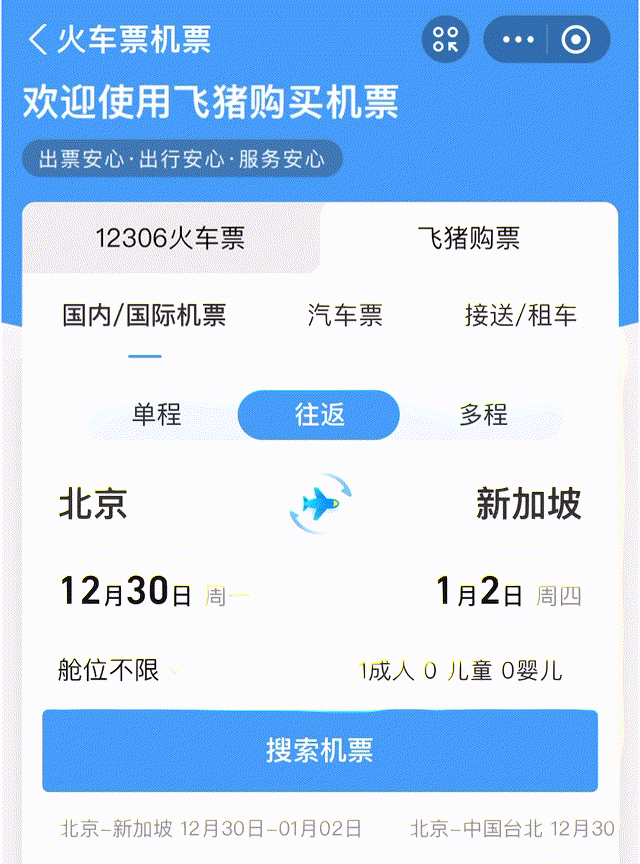Open the mini program more menu
Screen dimensions: 640x864
pos(518,40)
